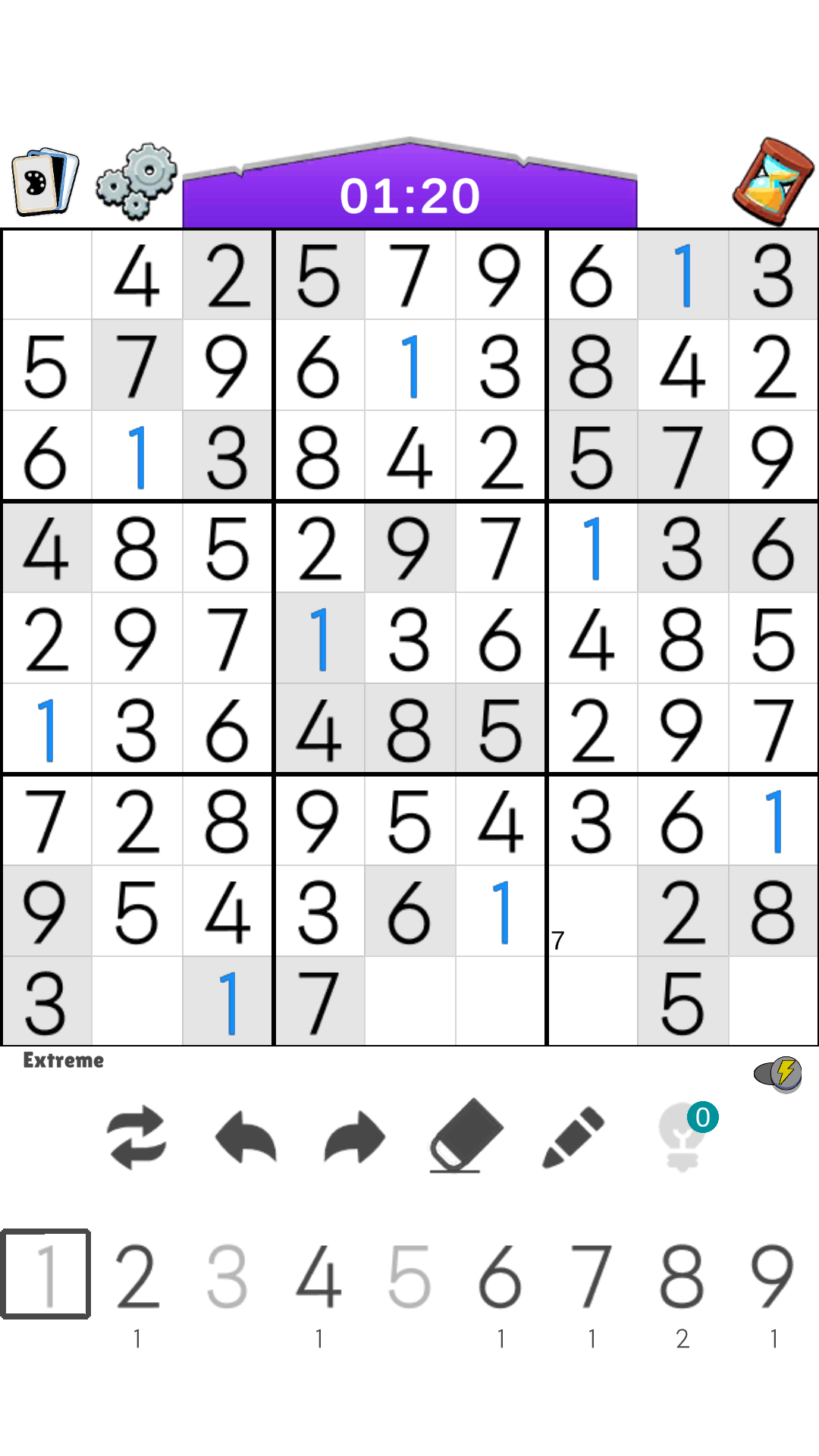The height and width of the screenshot is (1456, 819).
Task: Select the empty bottom-right grid cell
Action: [x=773, y=1001]
